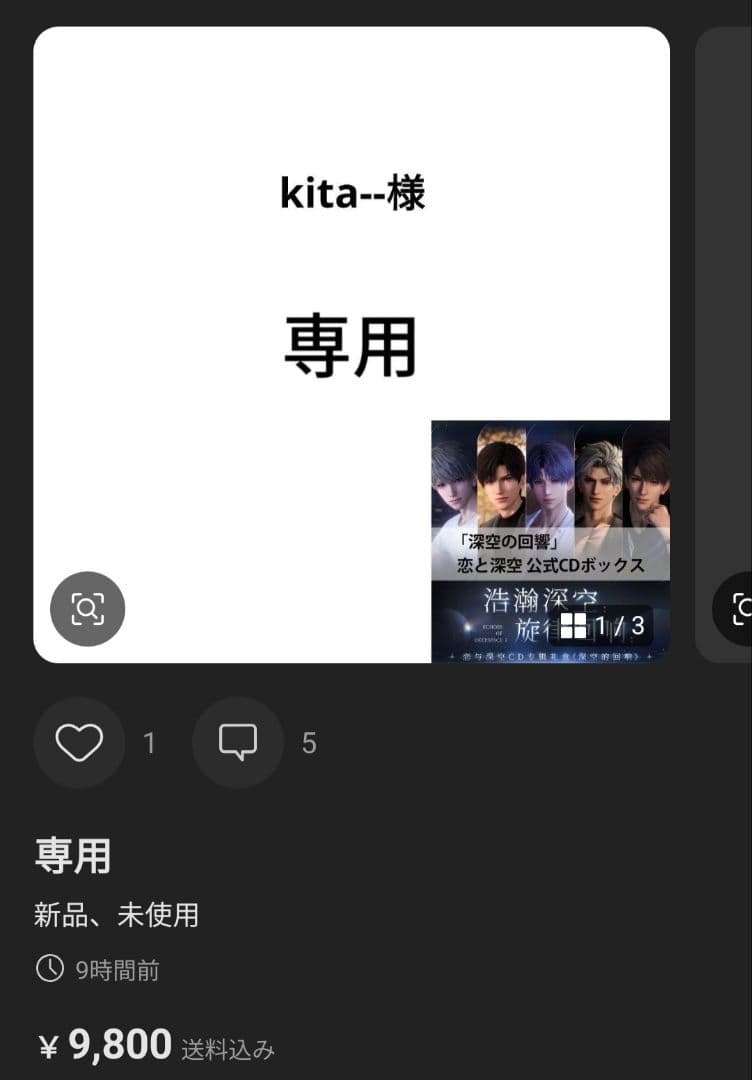Tap the visual search lens on the main photo

point(87,609)
